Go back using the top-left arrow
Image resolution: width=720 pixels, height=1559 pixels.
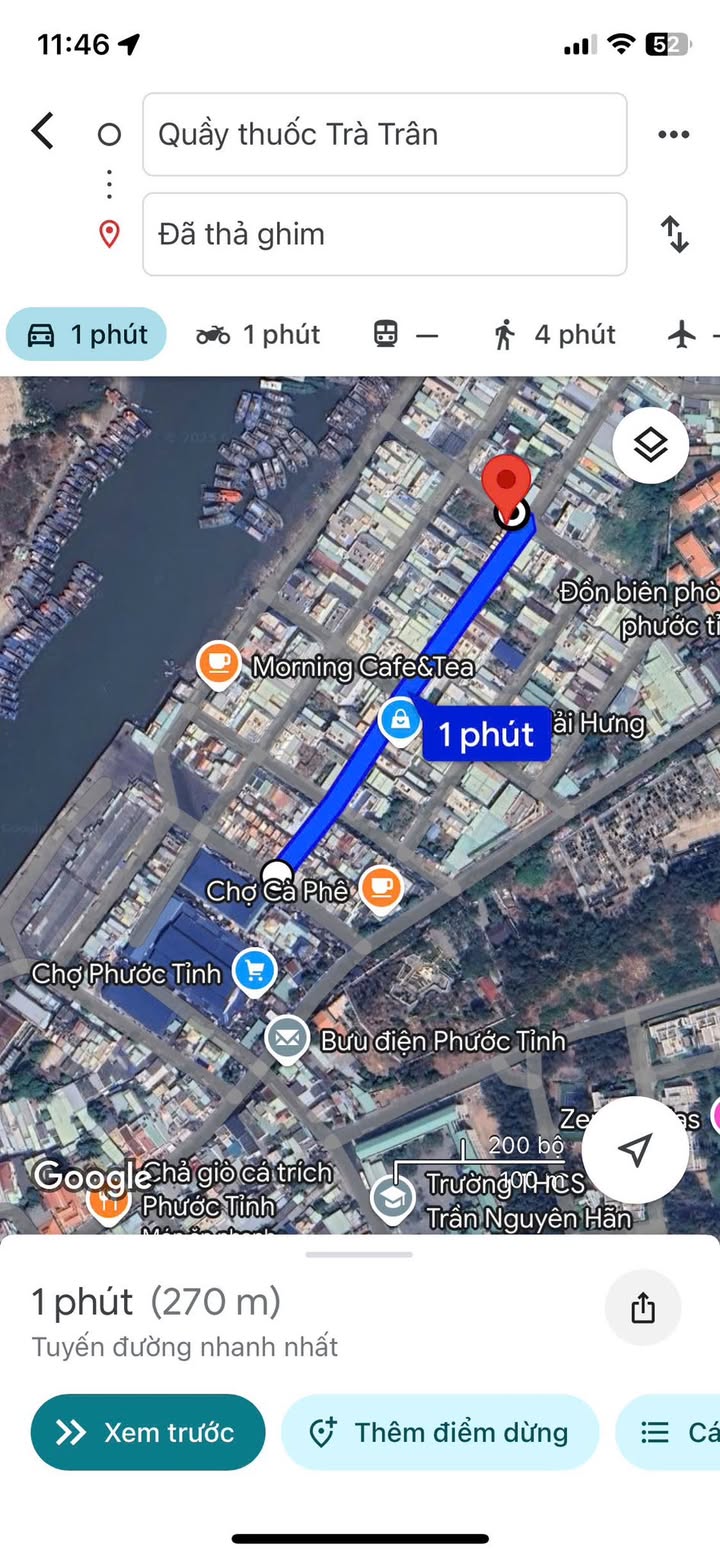[42, 132]
